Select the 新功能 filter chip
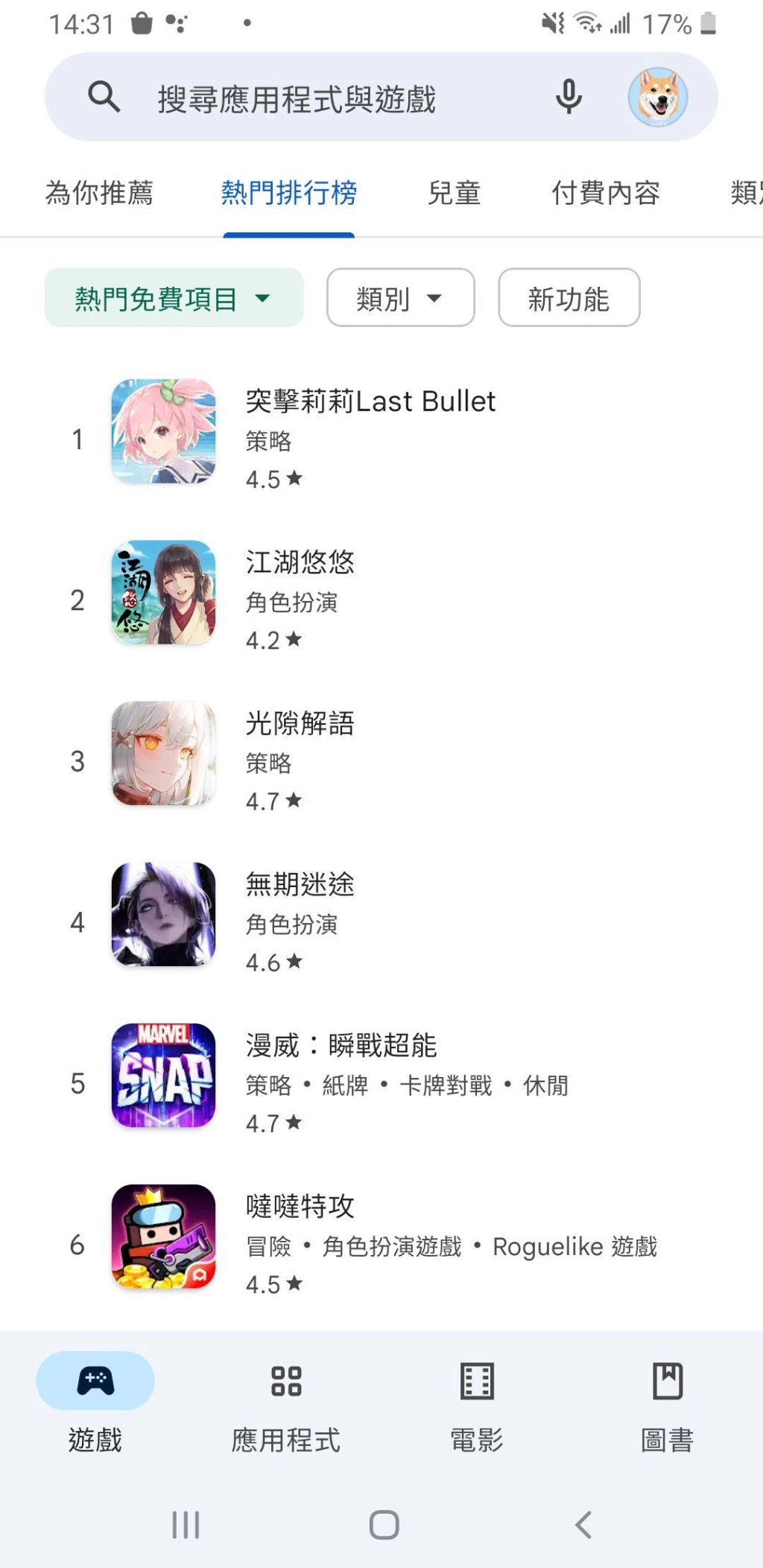Viewport: 763px width, 1568px height. click(569, 298)
